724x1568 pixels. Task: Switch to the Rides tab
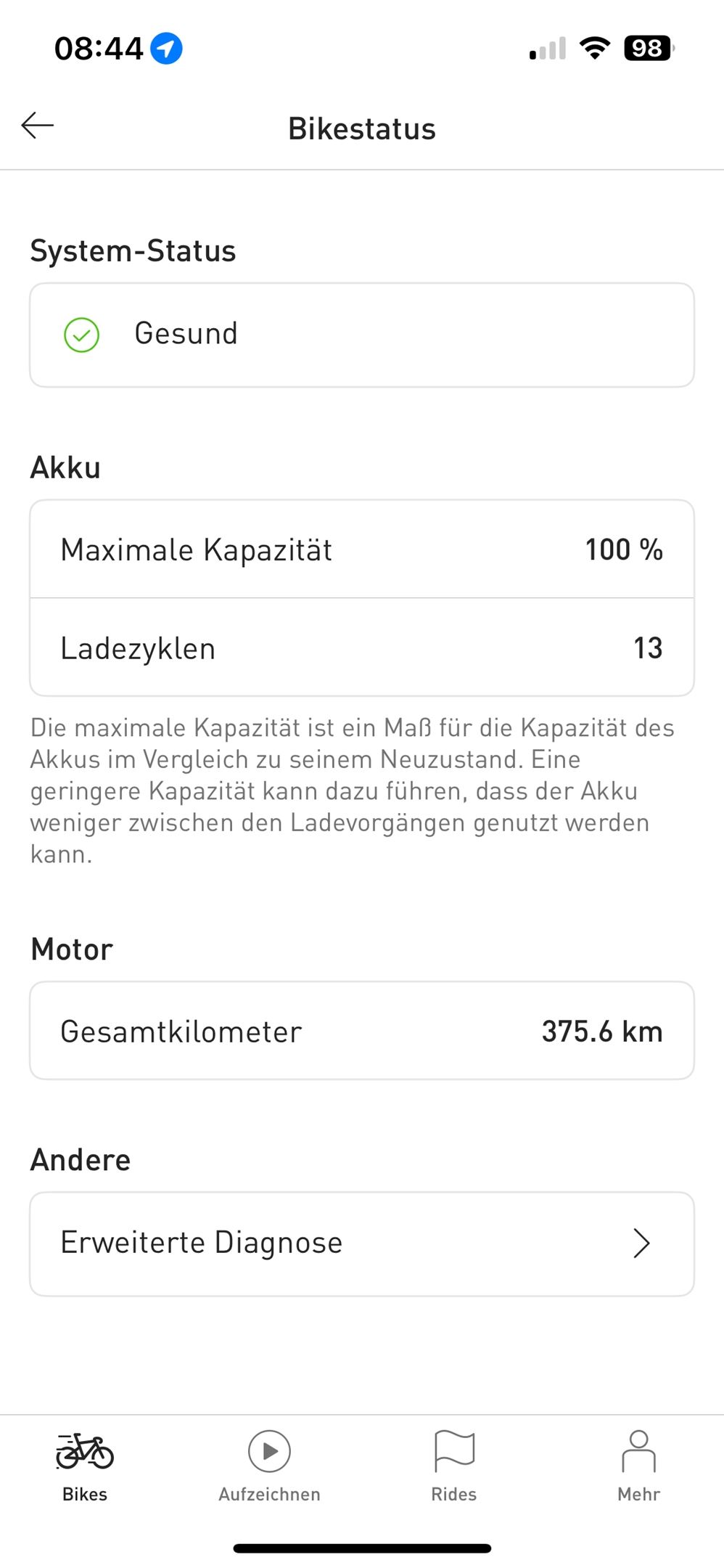click(454, 1466)
